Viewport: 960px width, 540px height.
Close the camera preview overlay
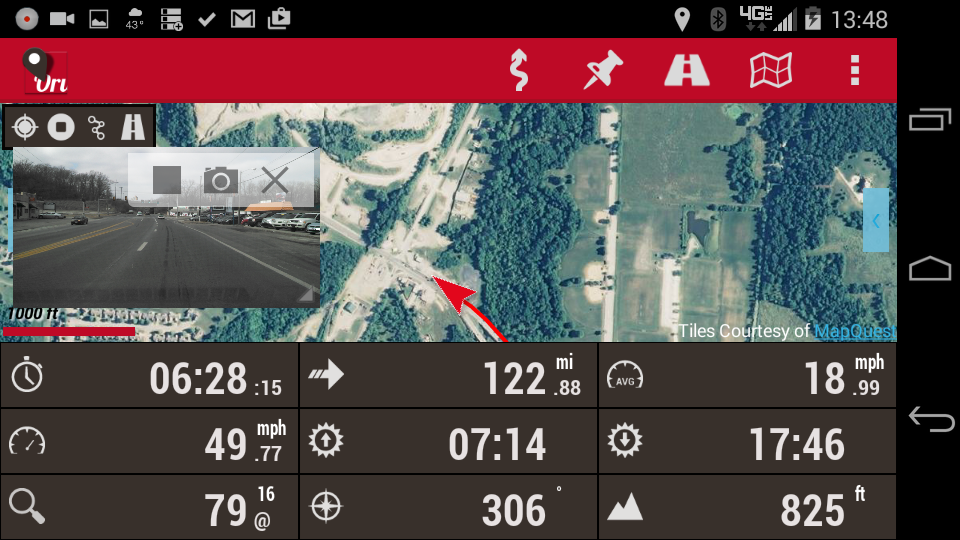(x=275, y=180)
